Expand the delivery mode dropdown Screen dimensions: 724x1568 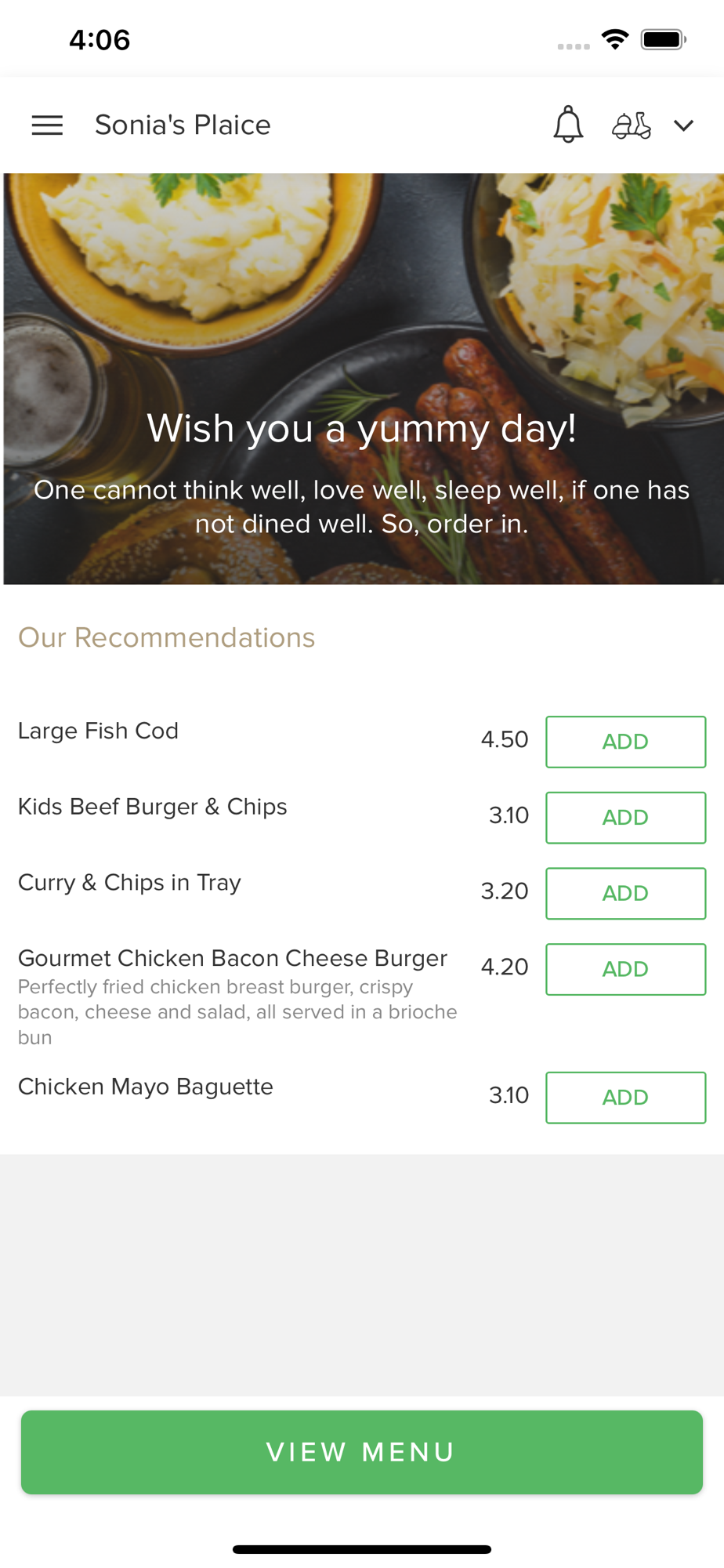tap(683, 125)
